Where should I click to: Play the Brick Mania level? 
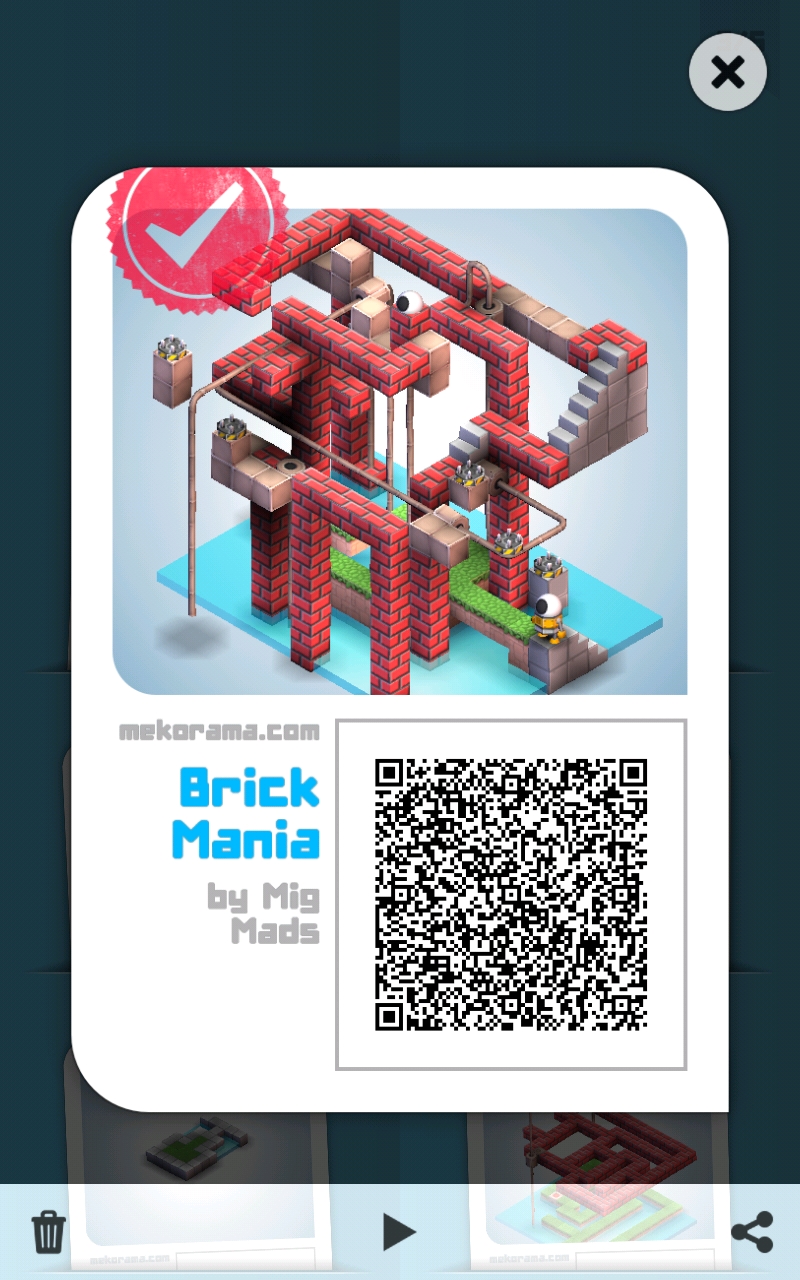click(x=399, y=1232)
